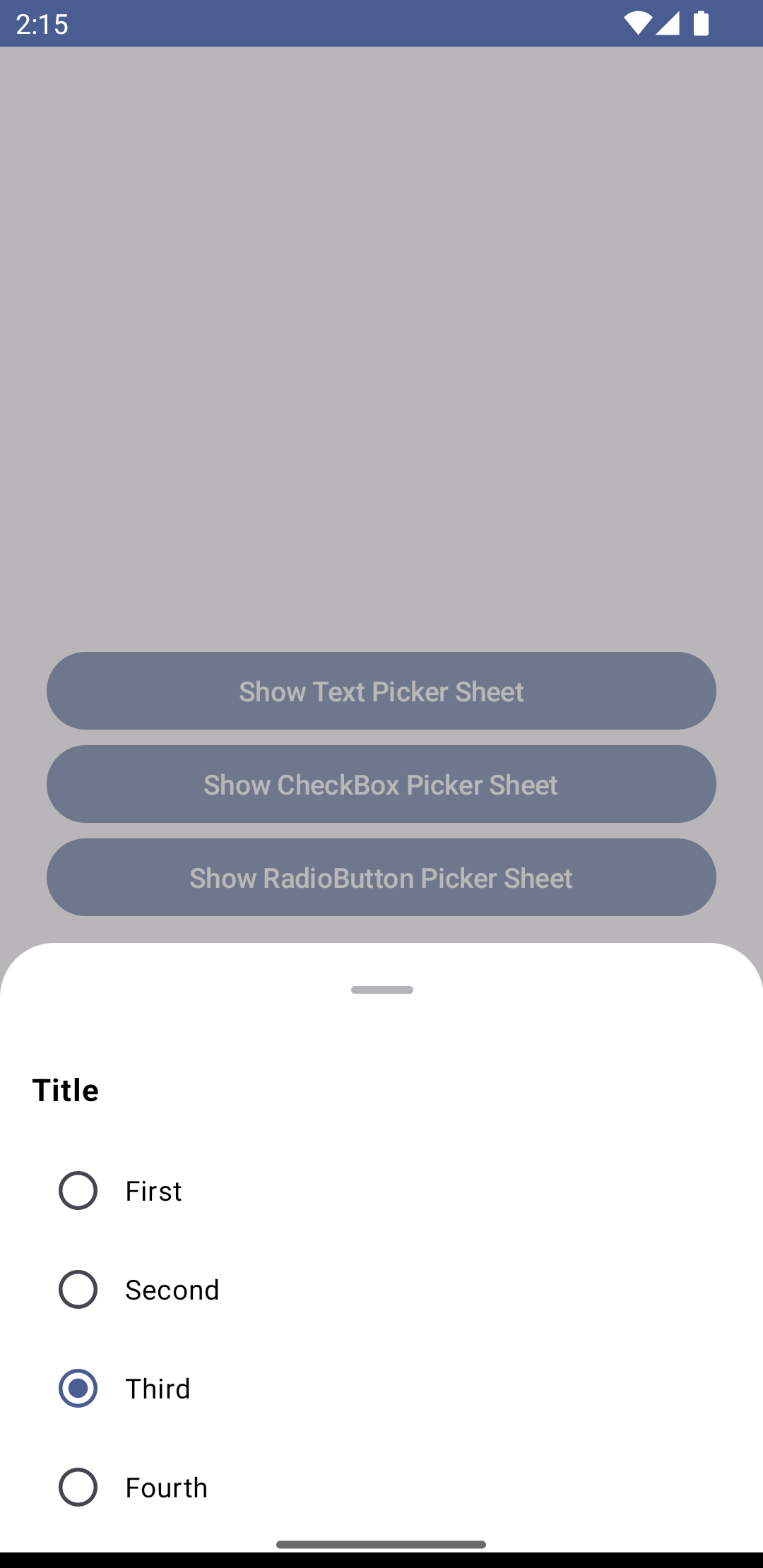Image resolution: width=763 pixels, height=1568 pixels.
Task: Click the Show CheckBox Picker Sheet button
Action: point(381,784)
